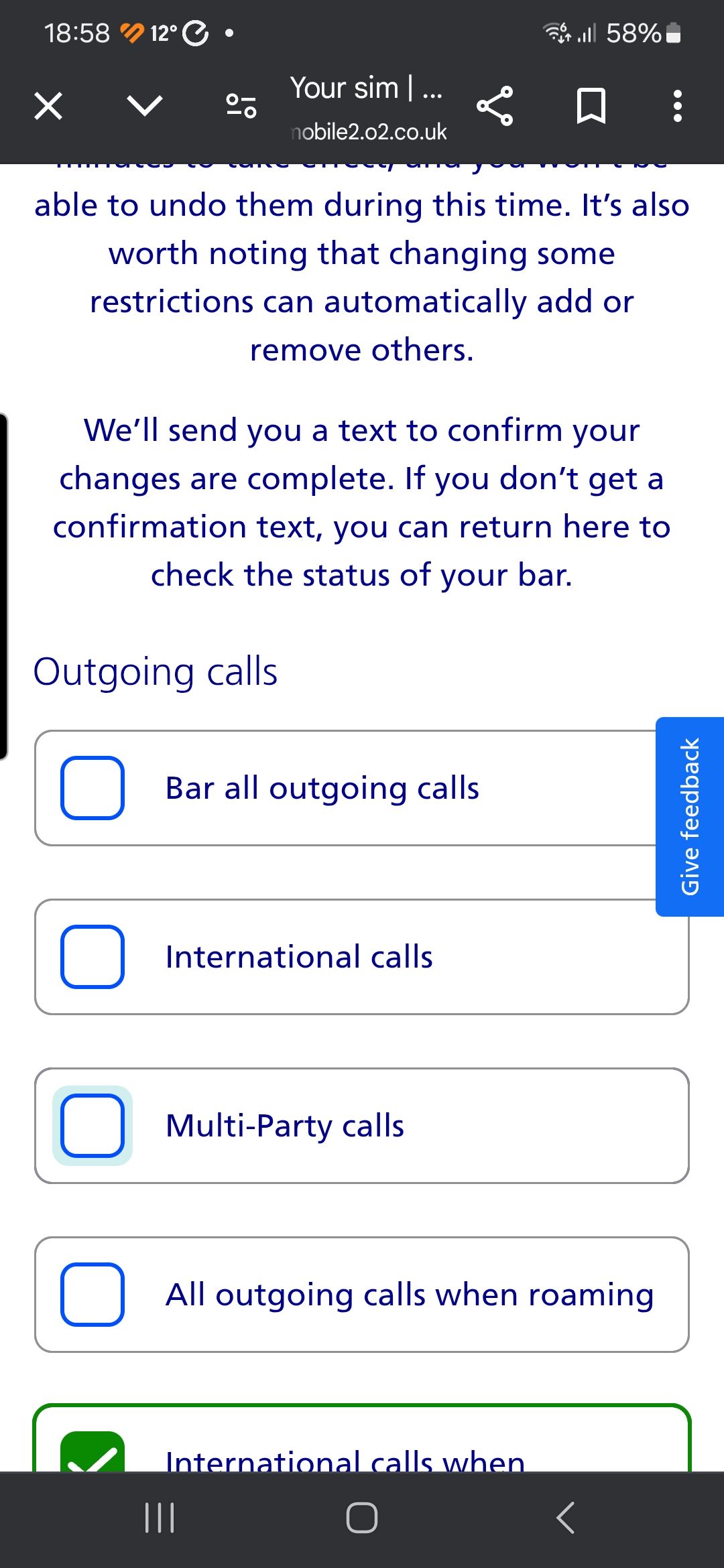Open the text size and display options
Image resolution: width=724 pixels, height=1568 pixels.
point(240,104)
